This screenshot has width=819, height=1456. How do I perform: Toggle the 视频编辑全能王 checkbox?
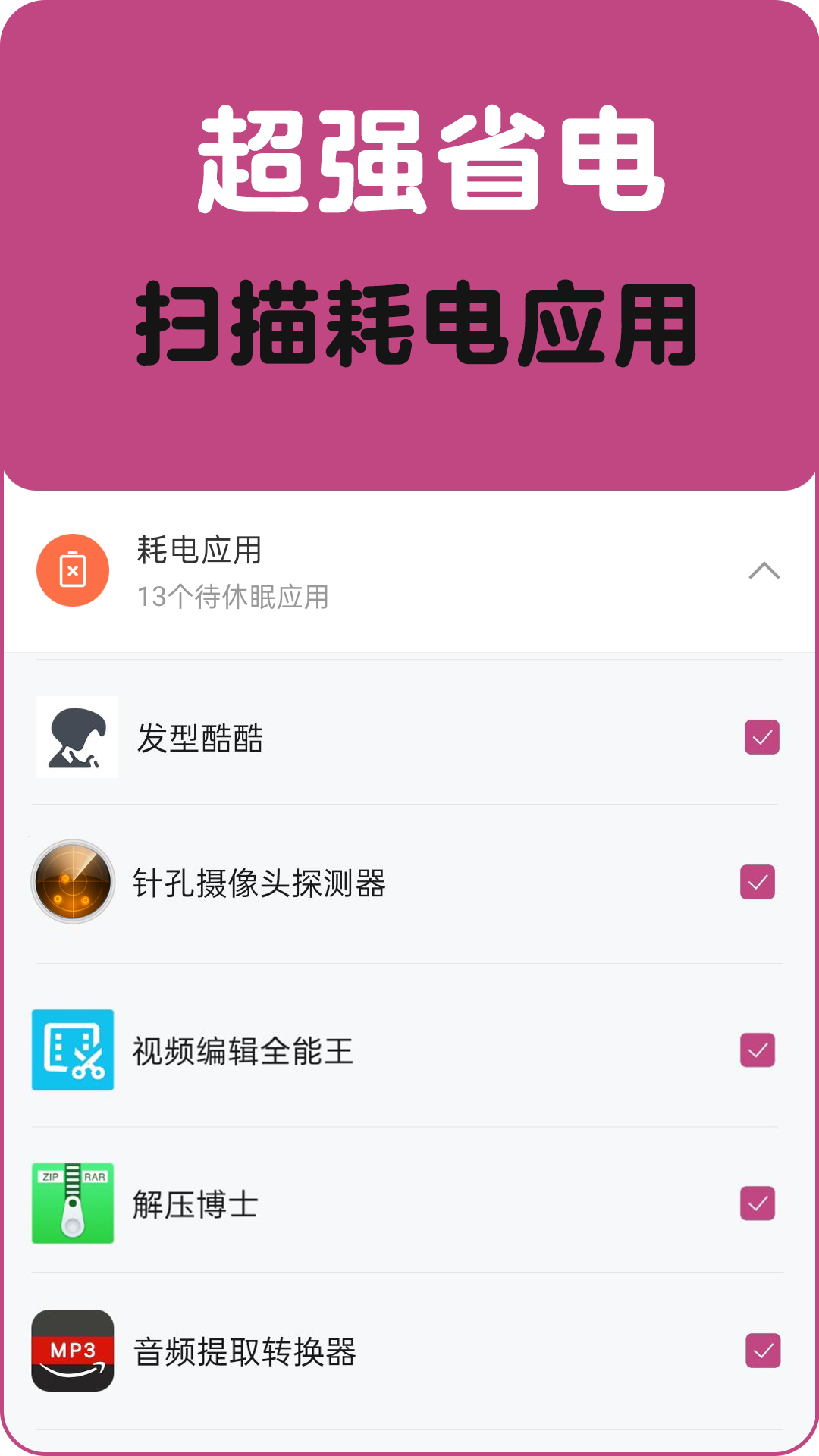click(x=760, y=1051)
